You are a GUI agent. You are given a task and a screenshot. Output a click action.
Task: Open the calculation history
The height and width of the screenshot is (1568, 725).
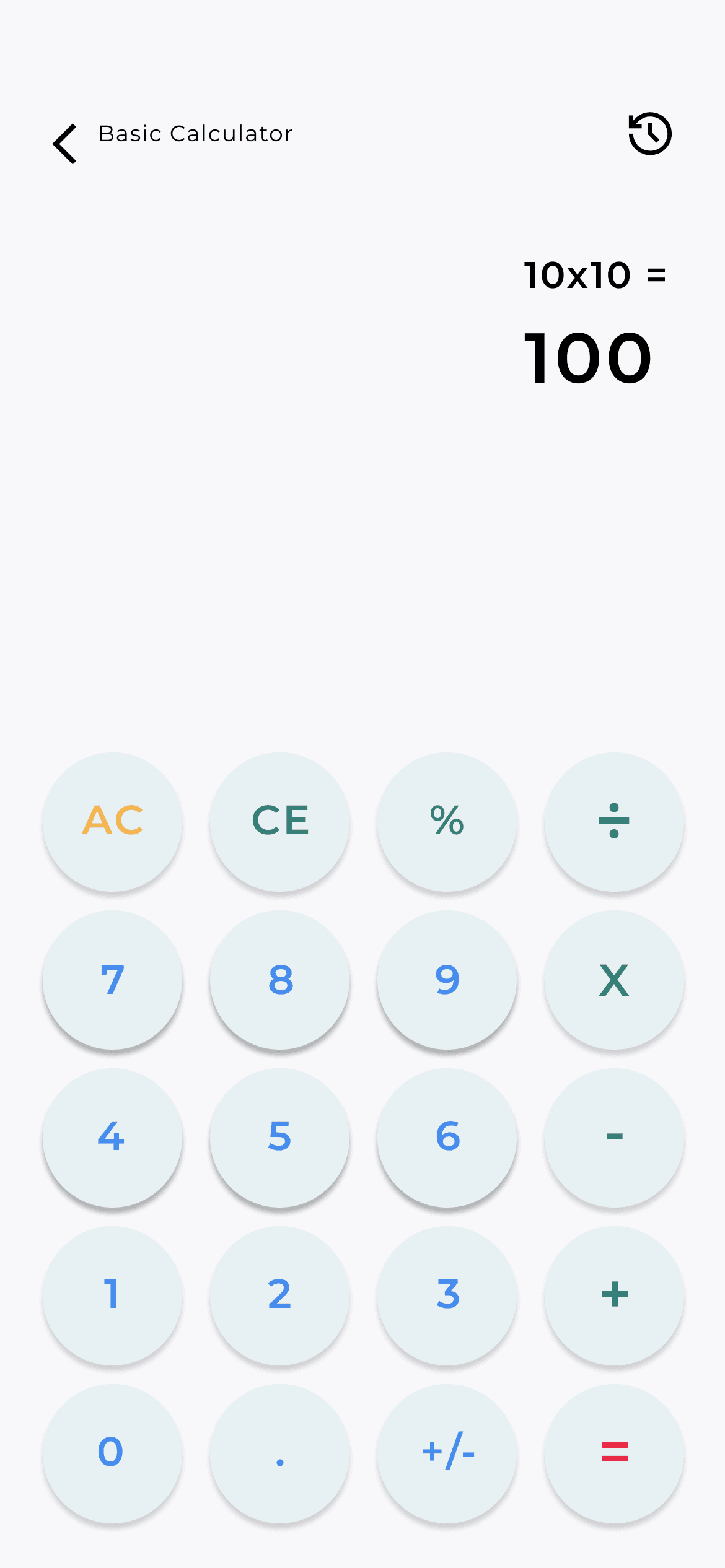click(x=649, y=134)
